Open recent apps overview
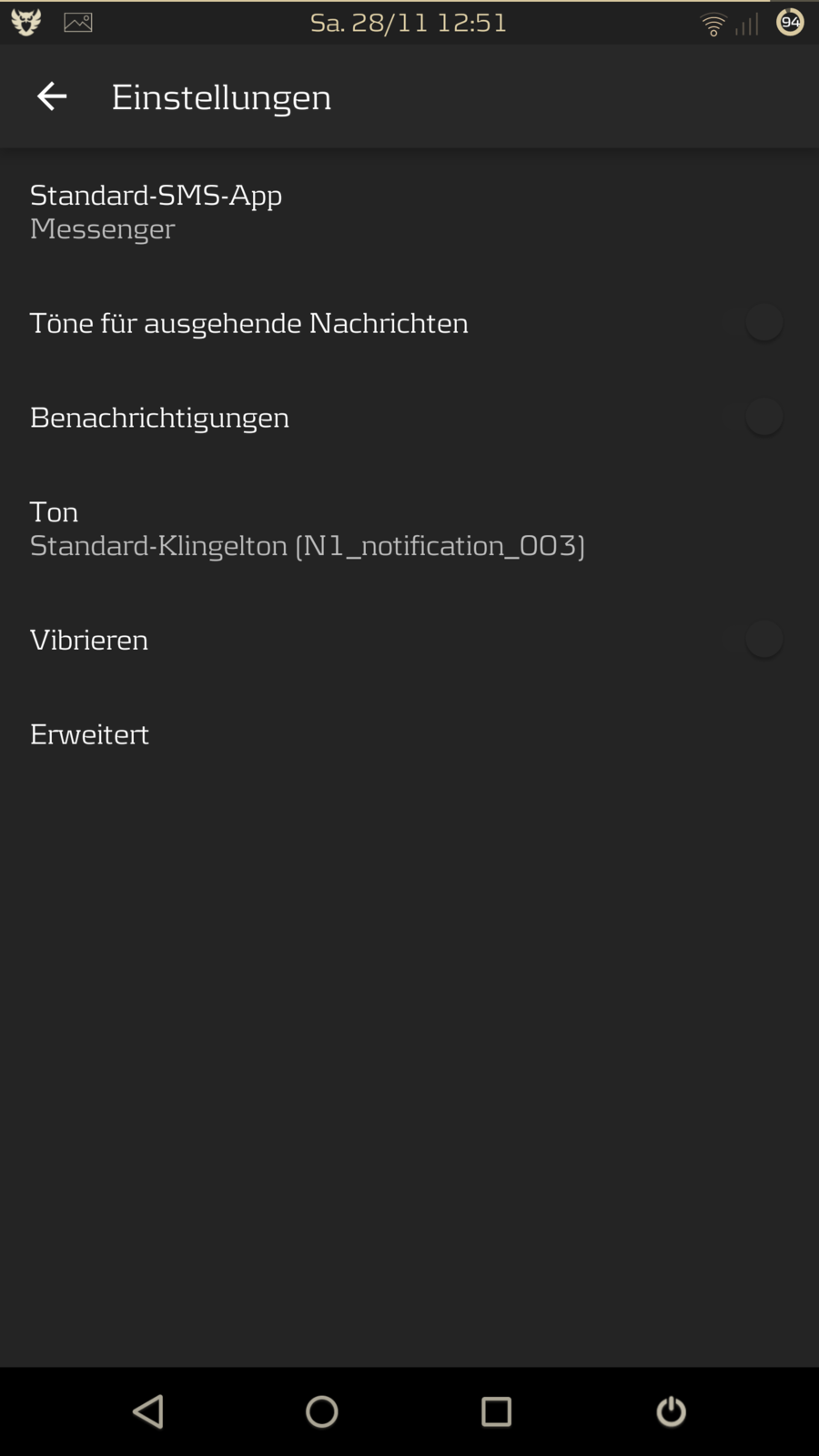The width and height of the screenshot is (819, 1456). coord(496,1411)
